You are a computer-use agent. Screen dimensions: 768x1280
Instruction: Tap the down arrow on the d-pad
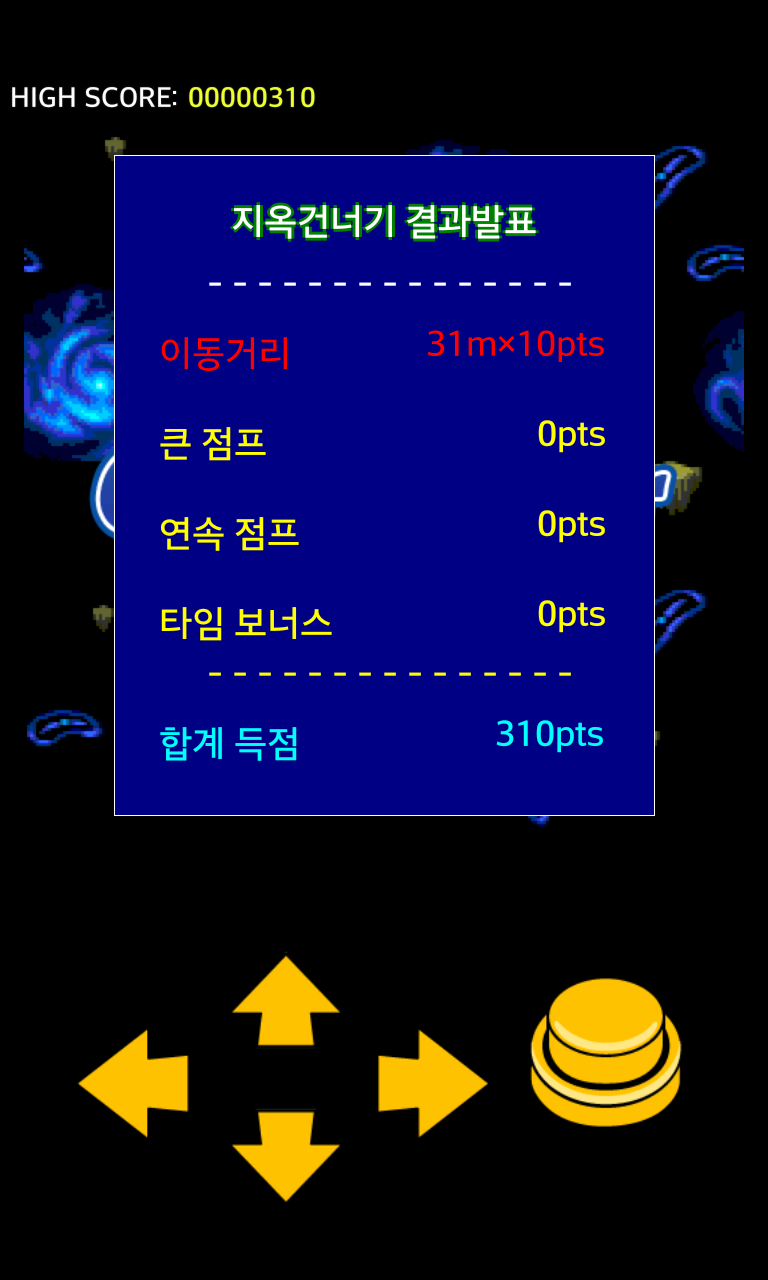click(286, 1155)
